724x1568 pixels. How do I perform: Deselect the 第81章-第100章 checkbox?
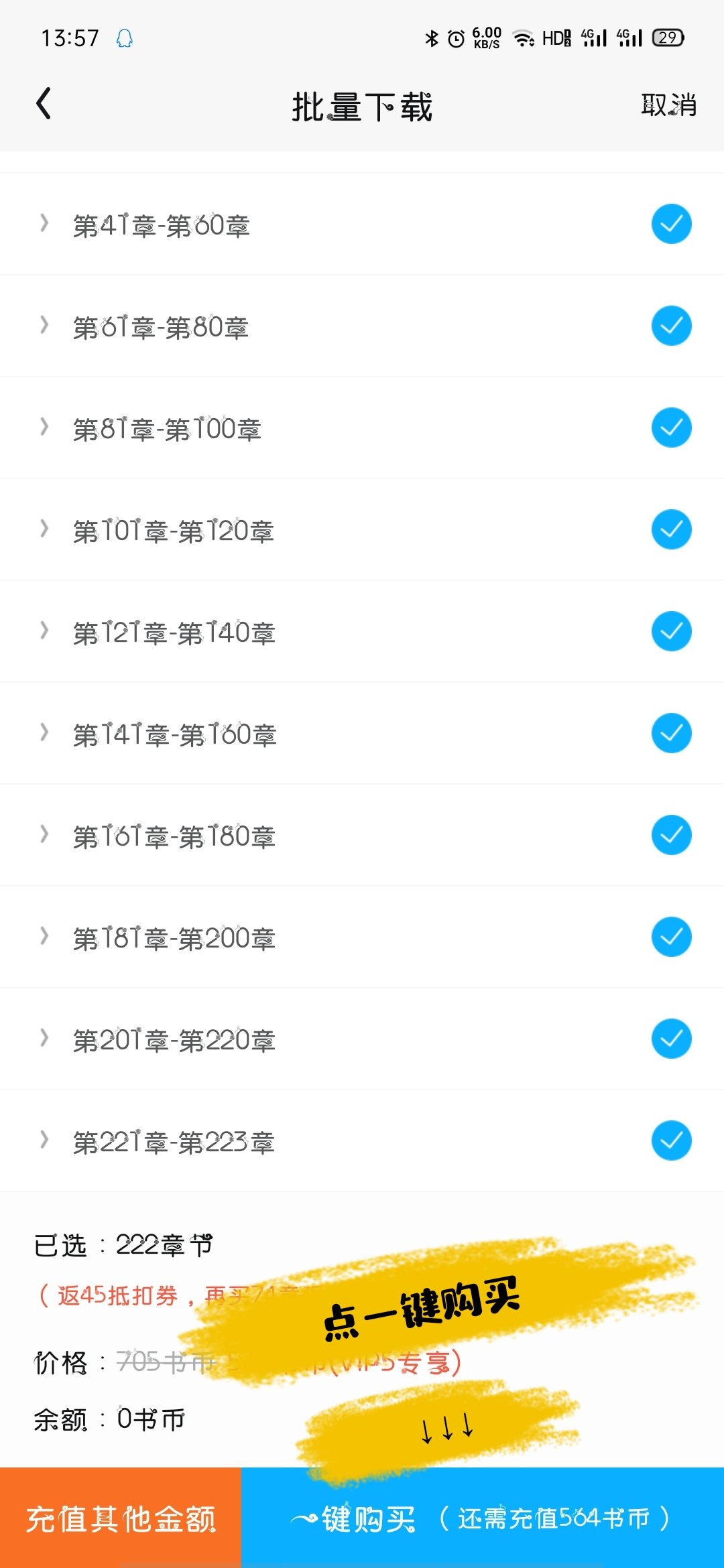pos(671,428)
